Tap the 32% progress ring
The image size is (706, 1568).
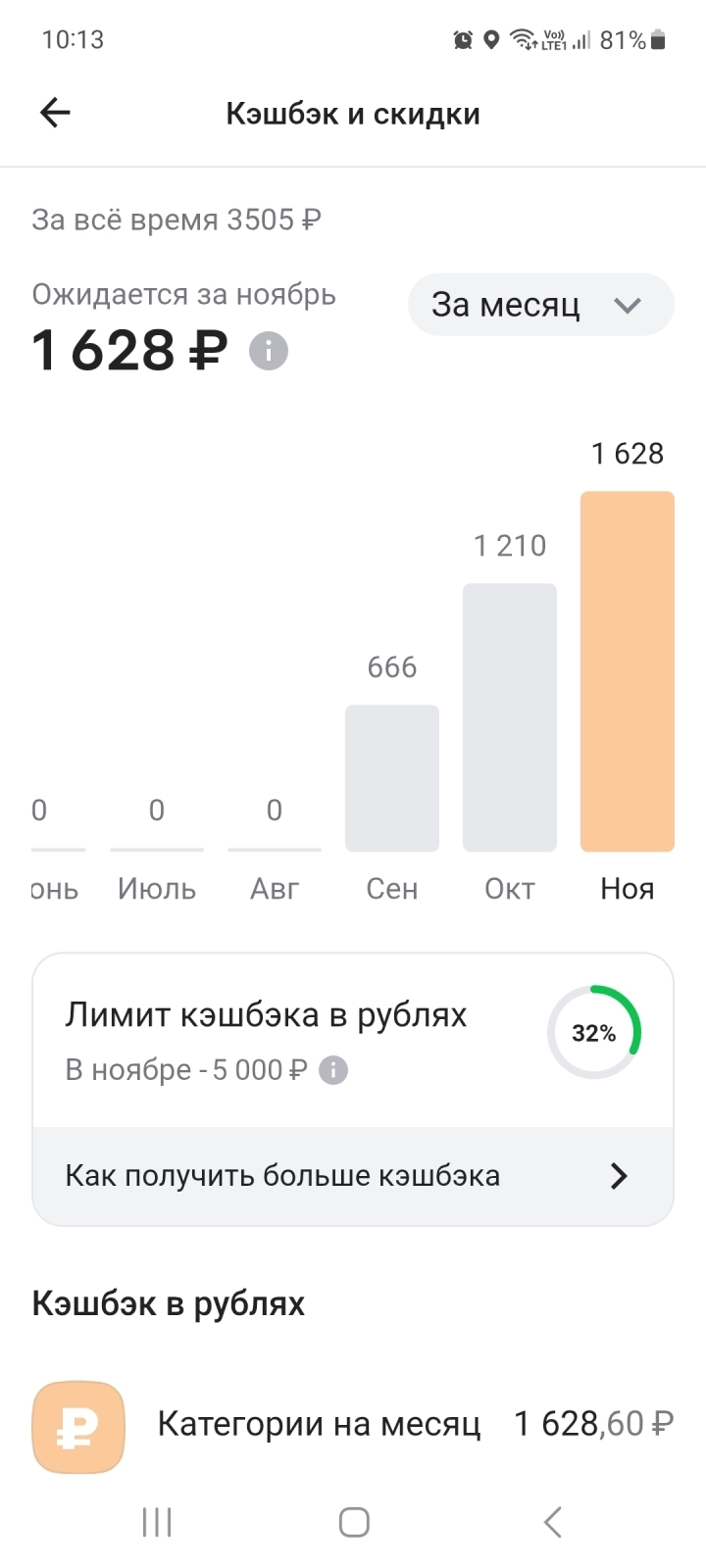594,1033
